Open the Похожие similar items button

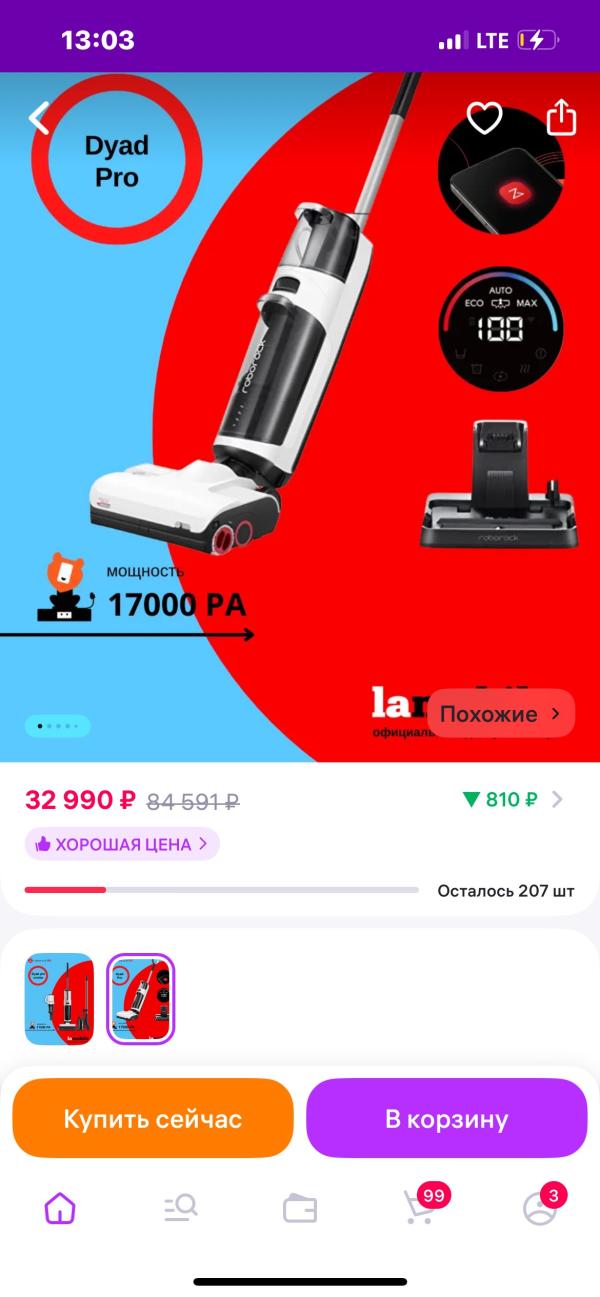pyautogui.click(x=501, y=714)
